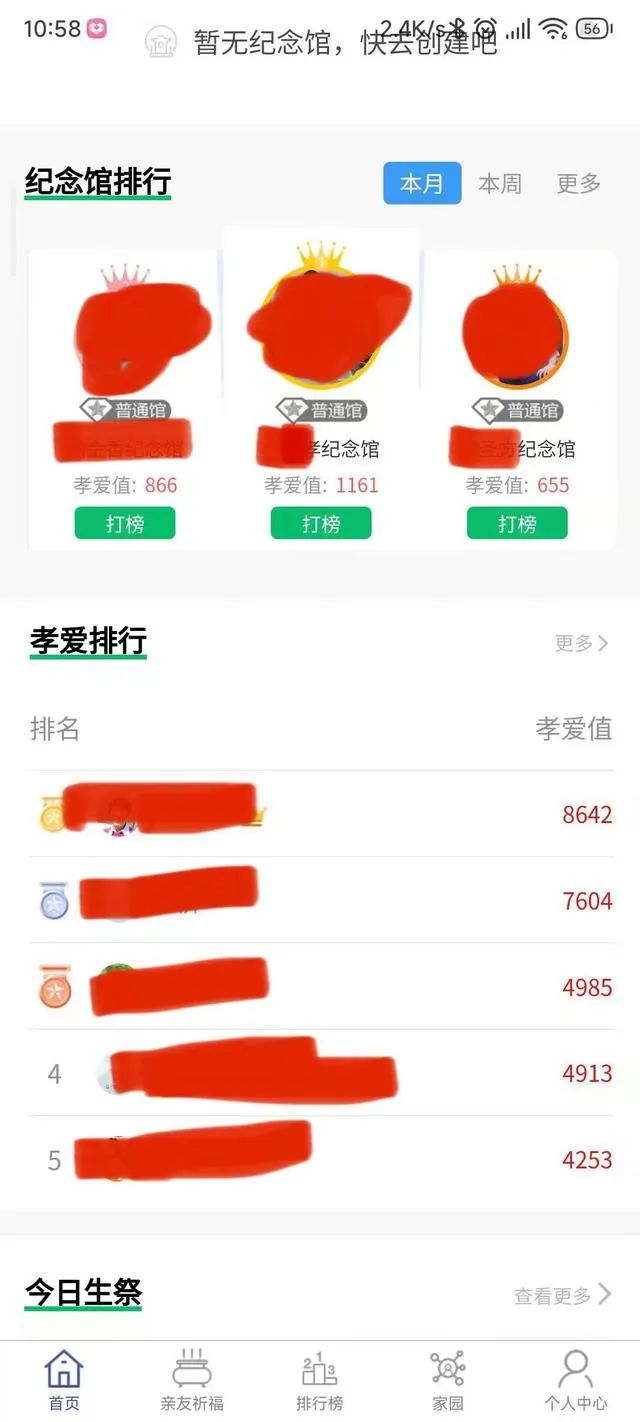Open 更多 for 孝爱排行
Image resolution: width=640 pixels, height=1422 pixels.
(x=581, y=643)
